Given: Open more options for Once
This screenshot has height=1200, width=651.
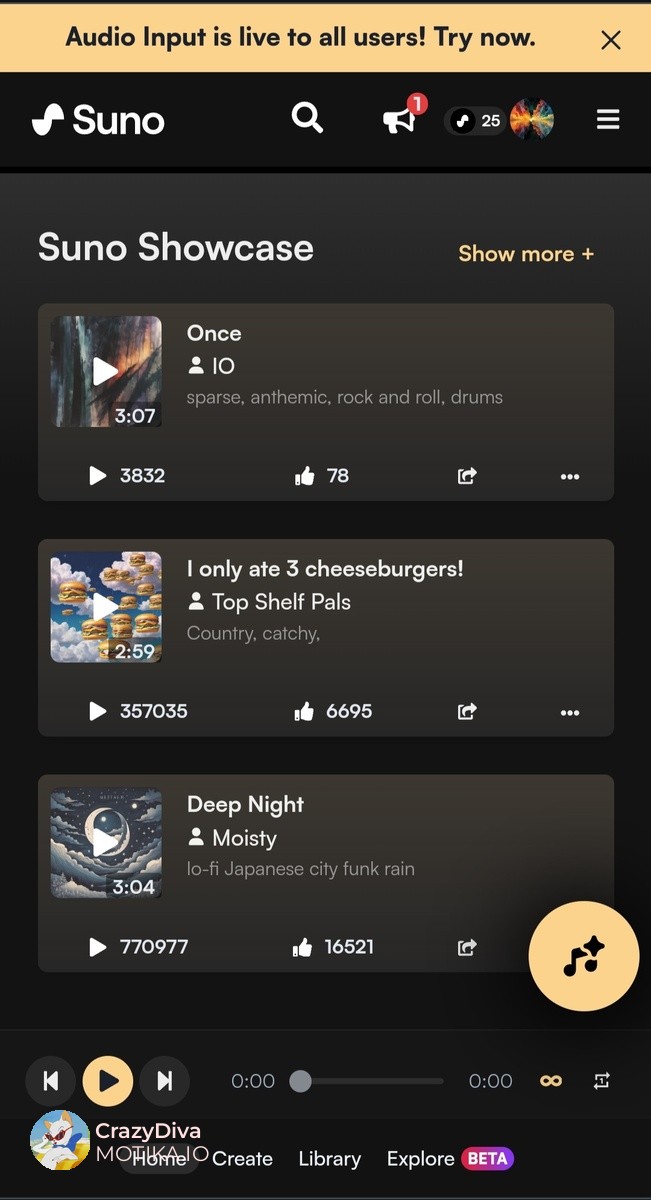Looking at the screenshot, I should (570, 476).
